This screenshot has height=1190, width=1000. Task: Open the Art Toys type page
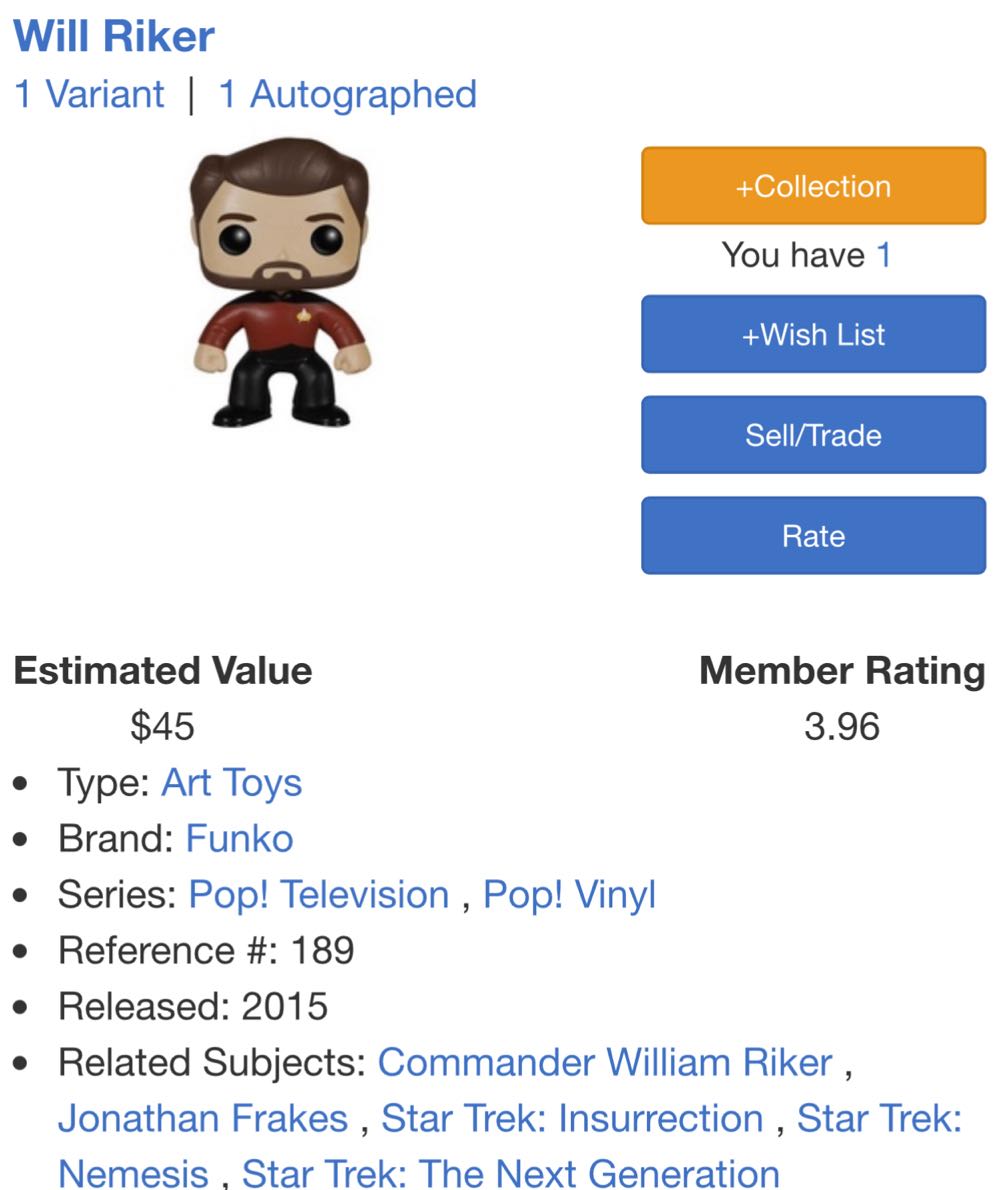click(x=232, y=783)
